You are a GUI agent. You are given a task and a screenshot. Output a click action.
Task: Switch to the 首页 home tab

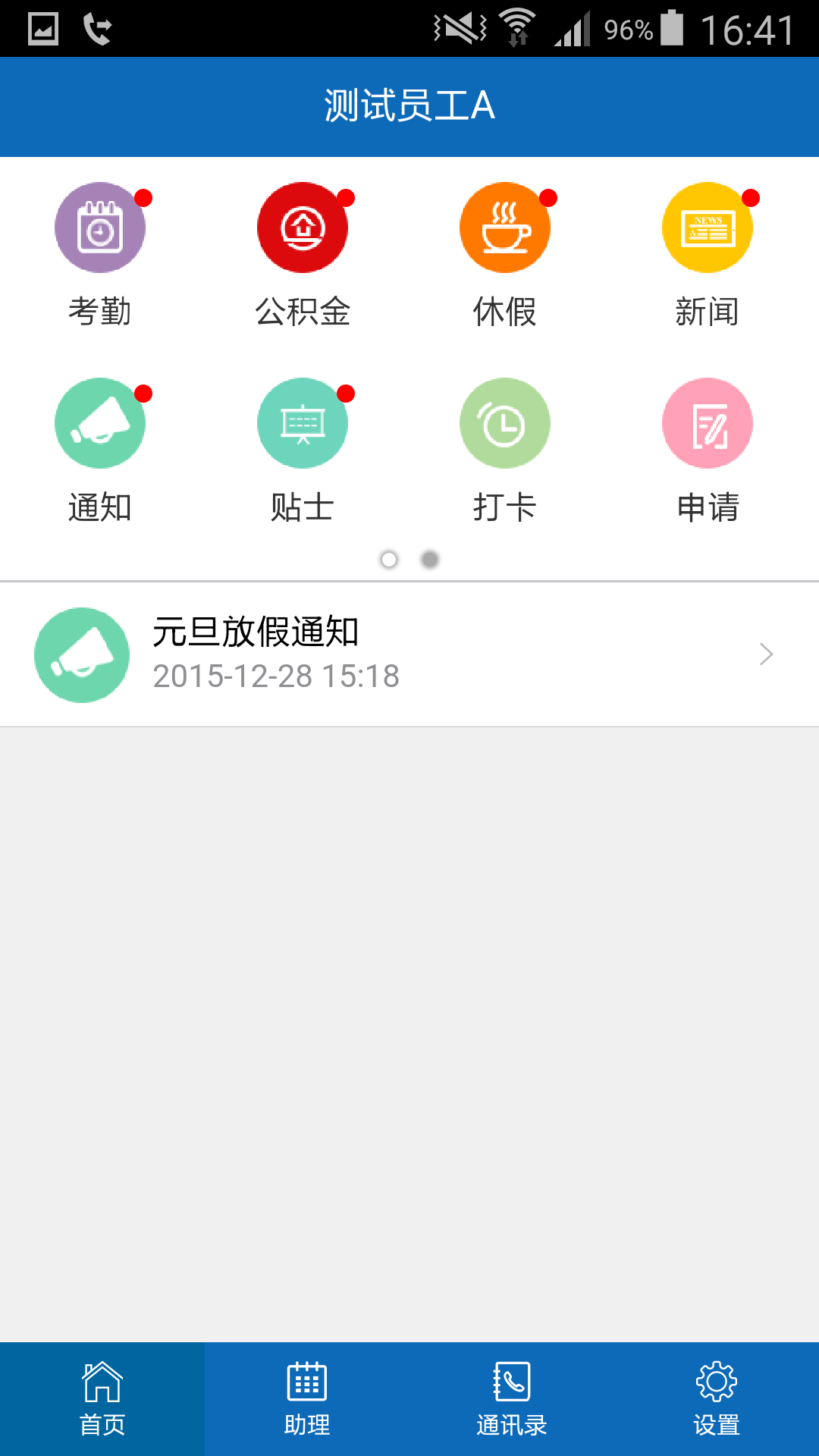[102, 1399]
